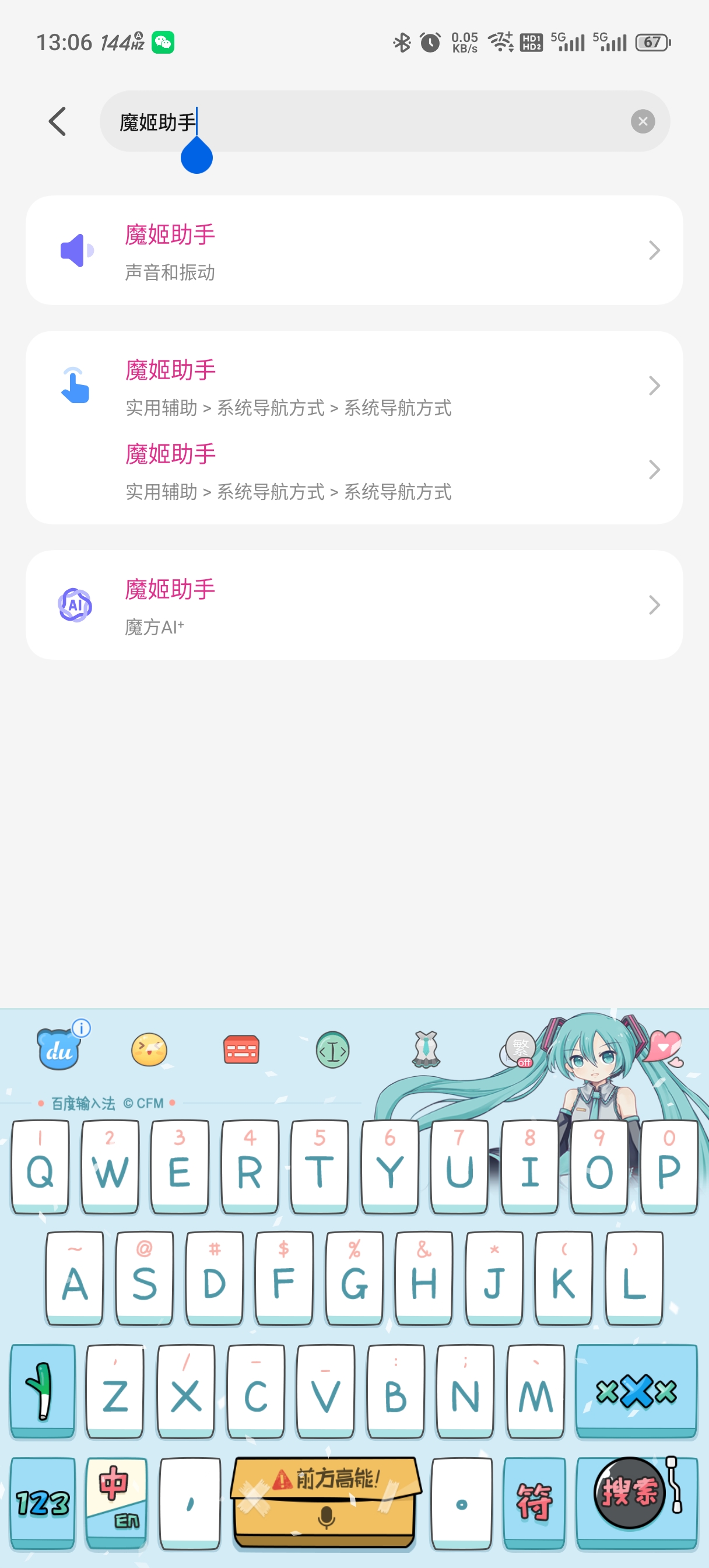Open 魔姬助手 result under 声音和振动

[354, 250]
